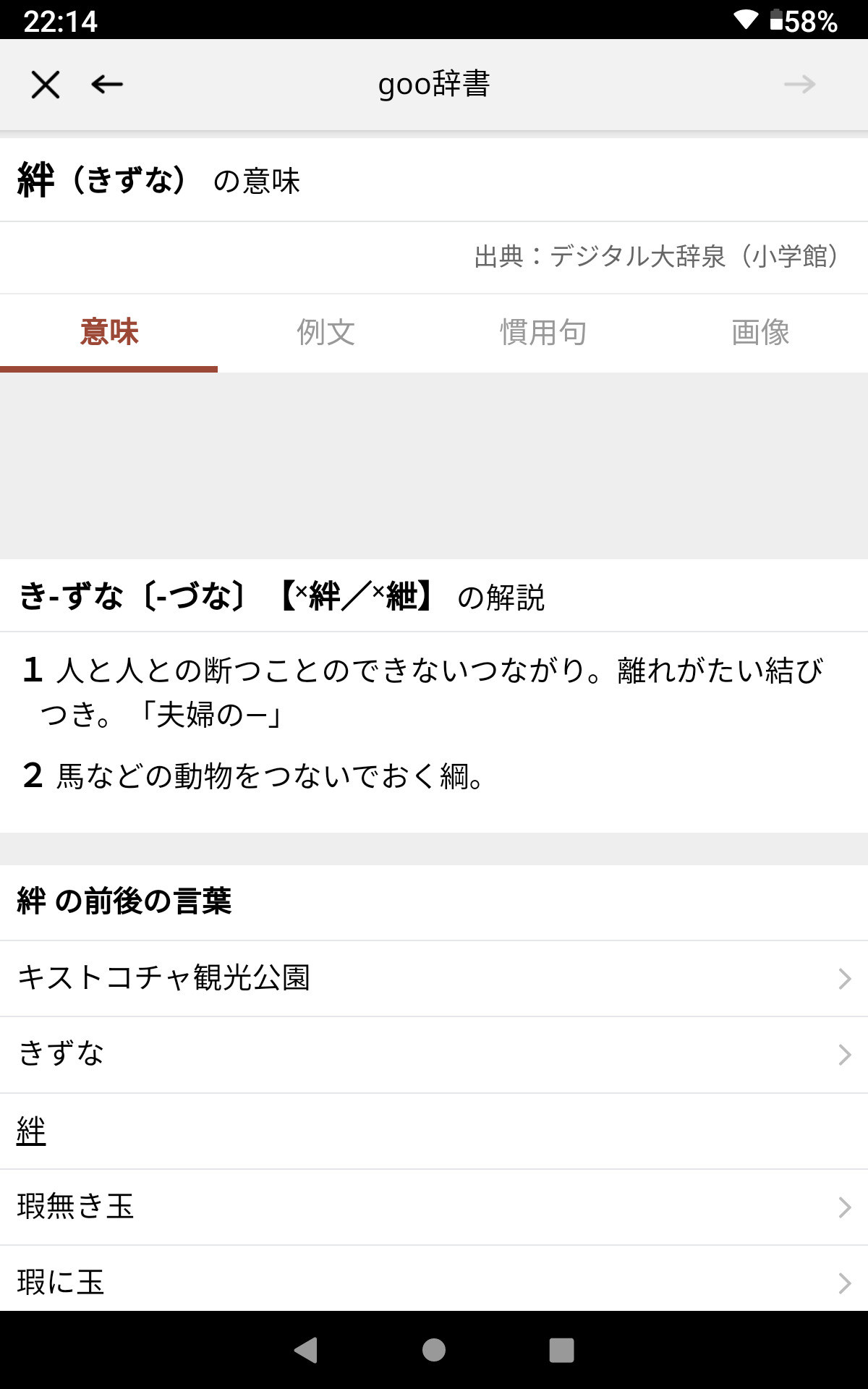
Task: Open the 画像 tab
Action: tap(759, 331)
